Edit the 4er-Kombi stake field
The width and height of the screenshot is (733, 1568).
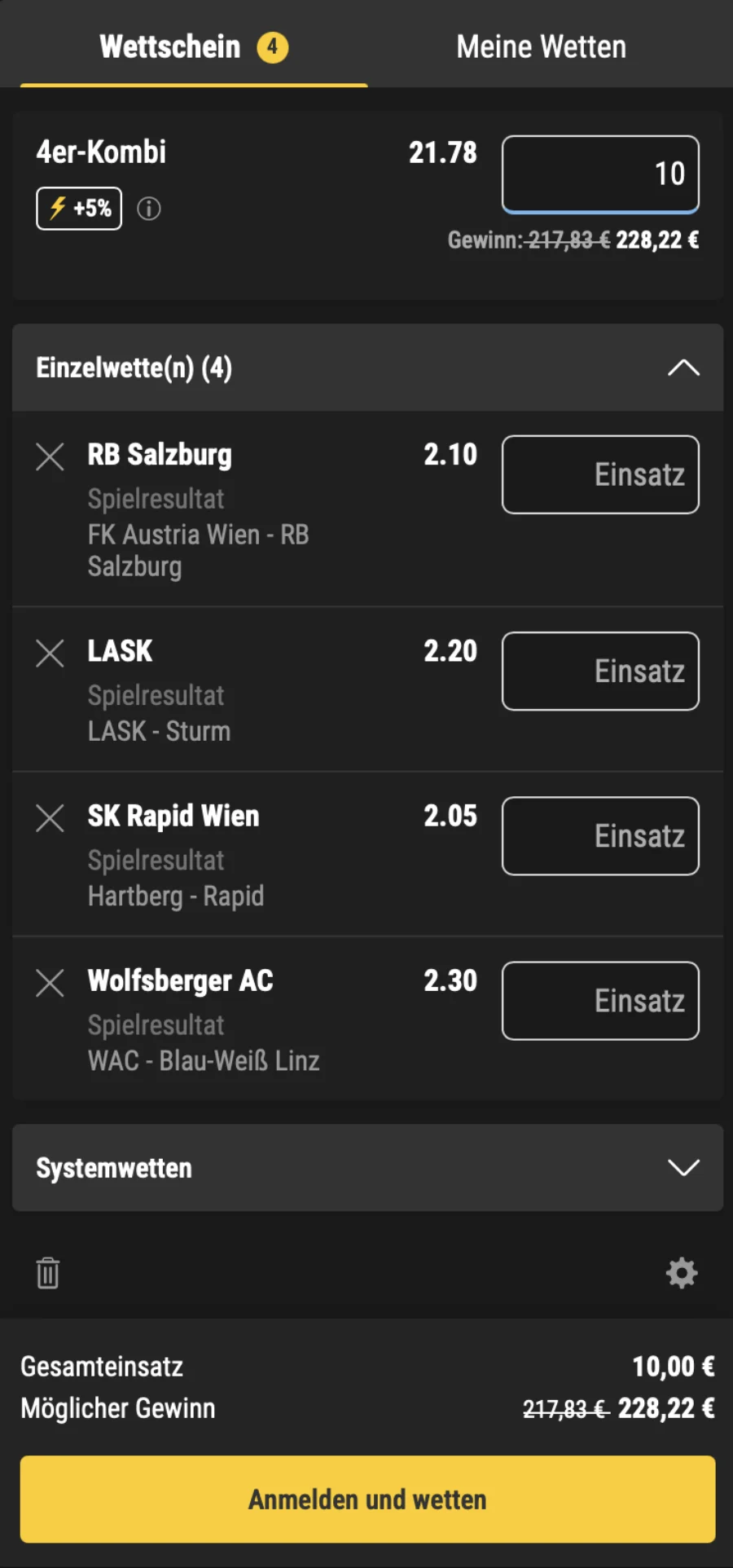600,174
